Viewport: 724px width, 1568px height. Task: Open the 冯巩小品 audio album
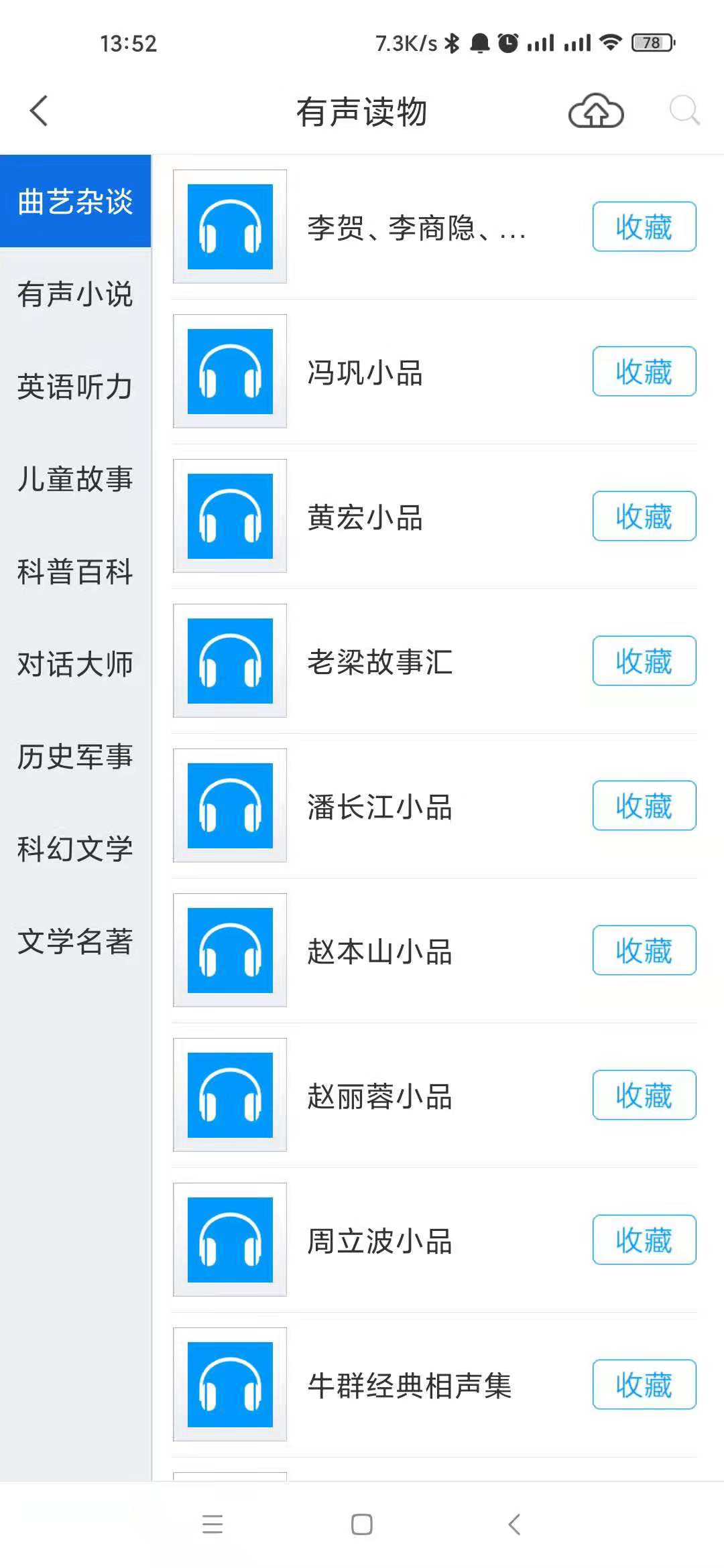pos(365,373)
